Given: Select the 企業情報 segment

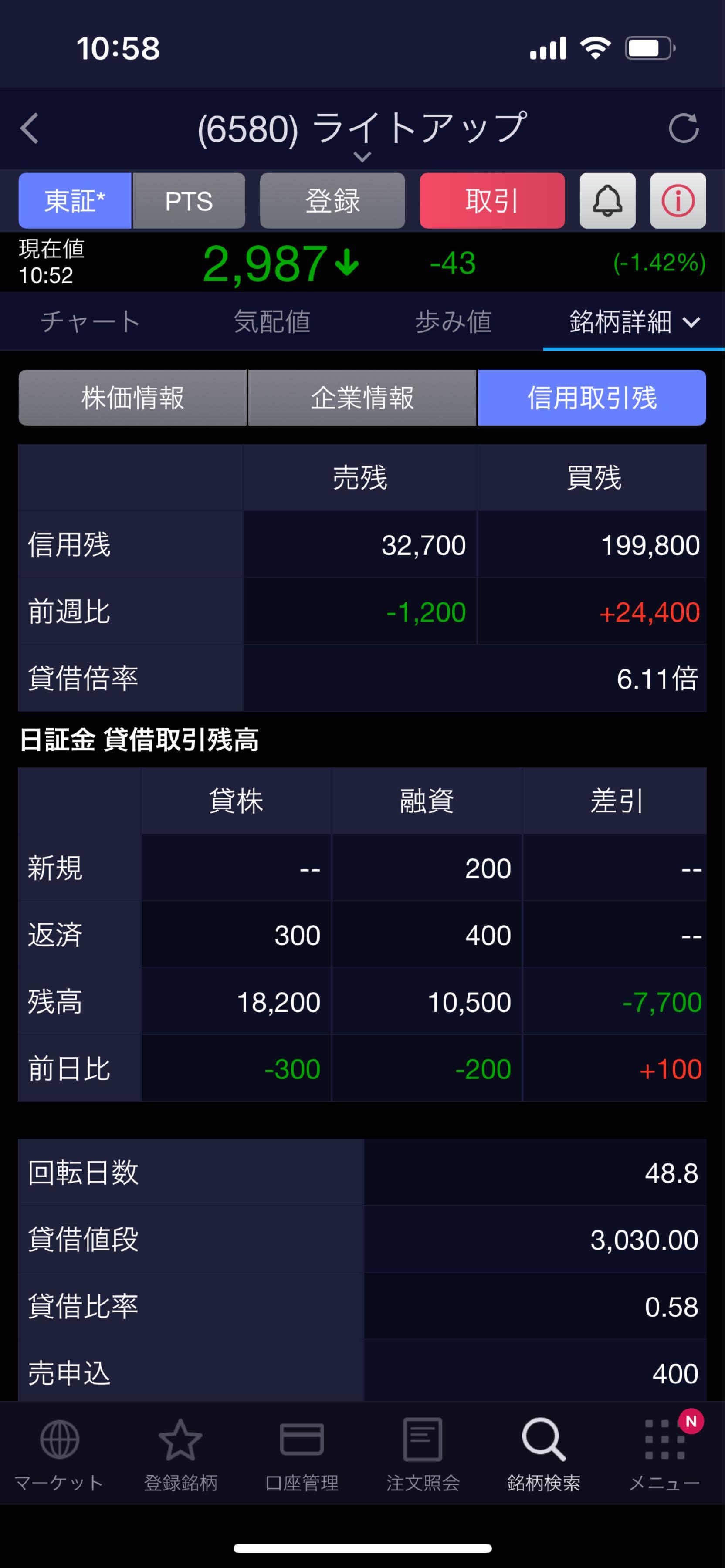Looking at the screenshot, I should click(362, 398).
